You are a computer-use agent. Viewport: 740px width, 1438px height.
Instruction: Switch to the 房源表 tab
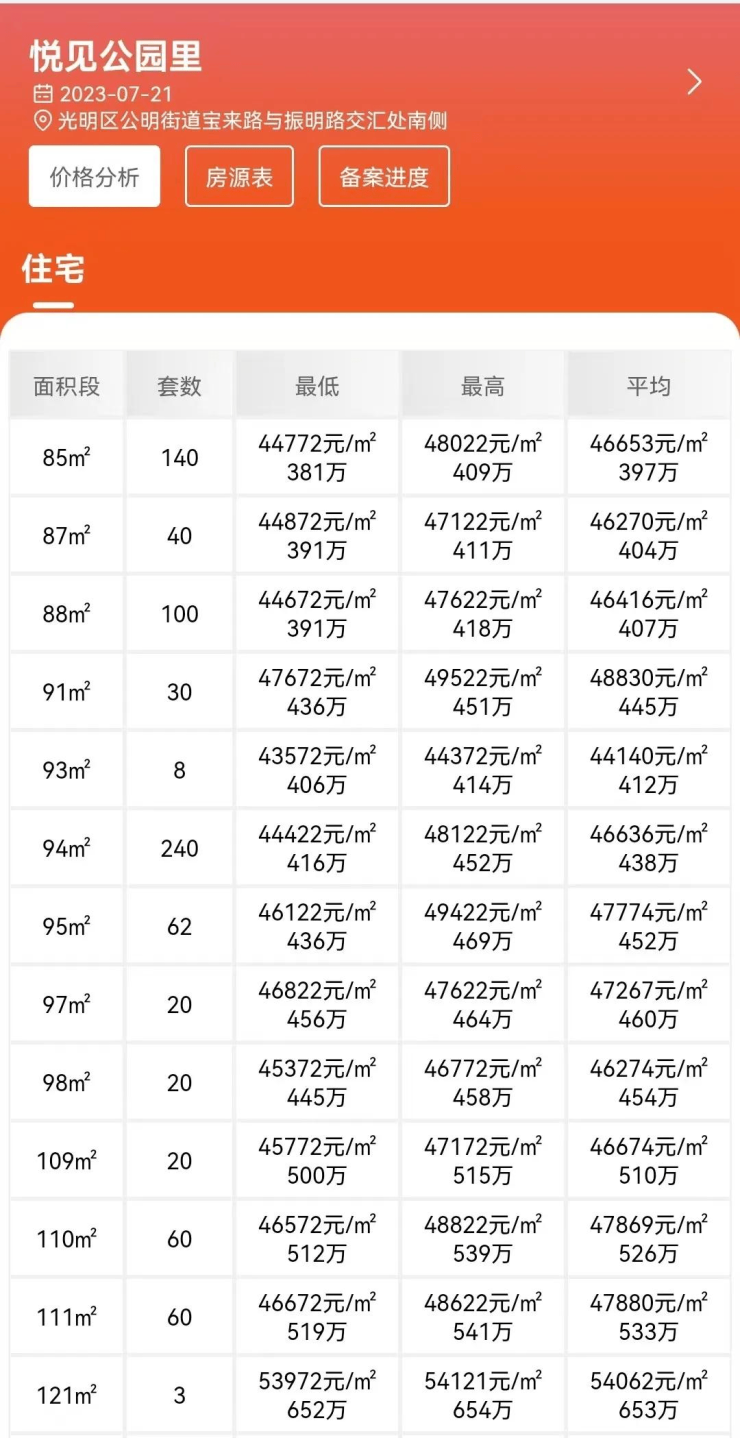239,177
